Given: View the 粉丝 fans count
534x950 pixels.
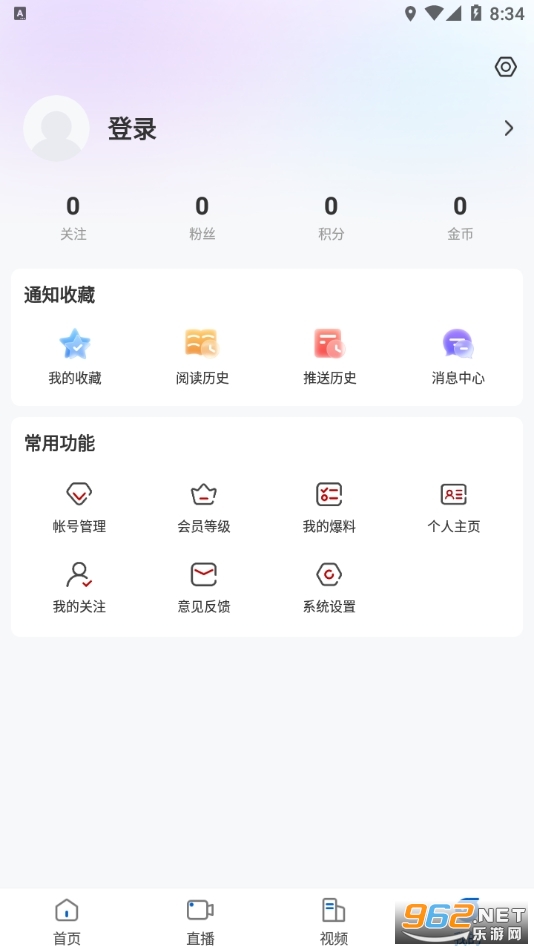Looking at the screenshot, I should coord(202,218).
